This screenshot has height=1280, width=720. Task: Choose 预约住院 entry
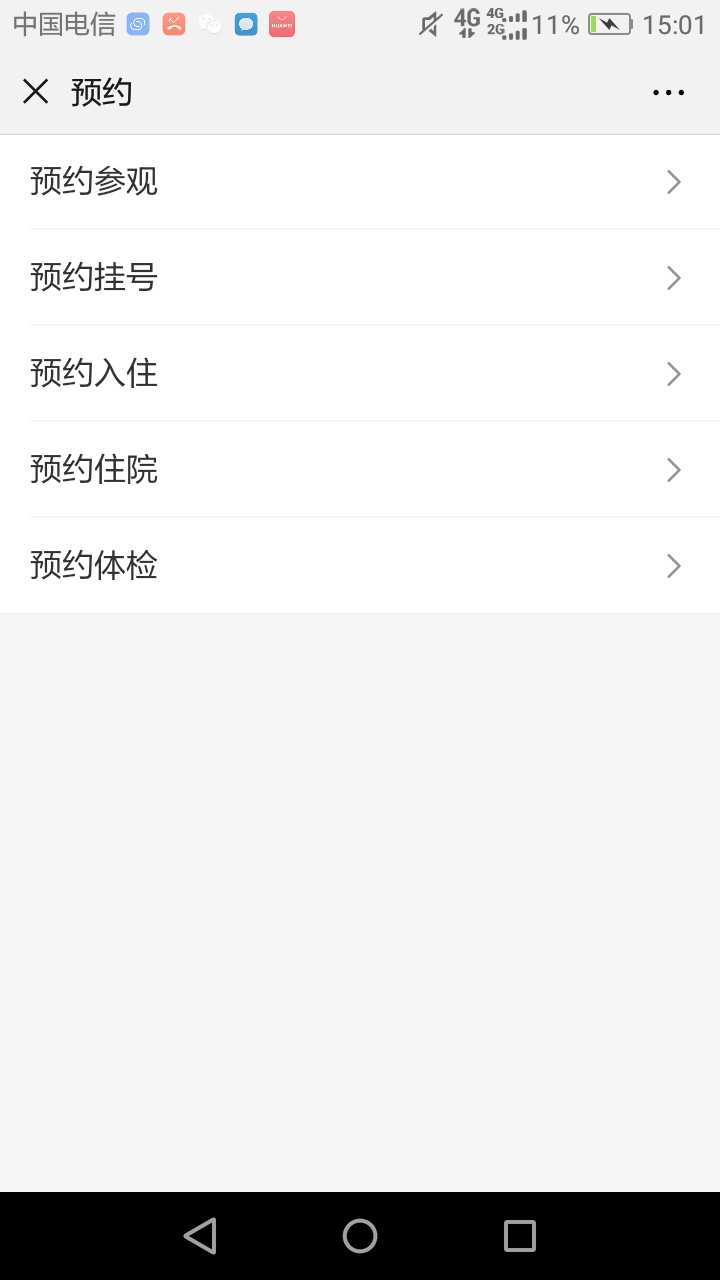pyautogui.click(x=360, y=470)
